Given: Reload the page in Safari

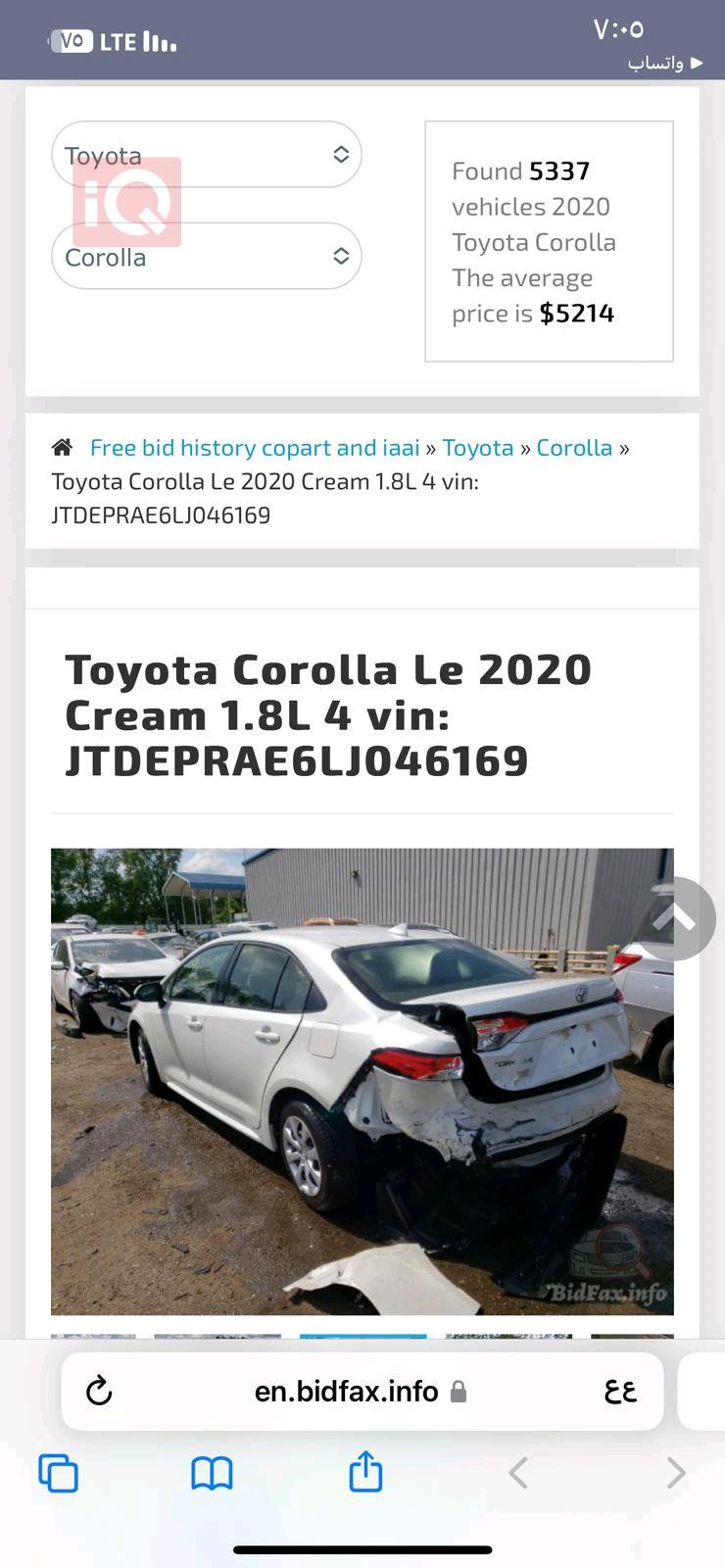Looking at the screenshot, I should (x=99, y=1391).
